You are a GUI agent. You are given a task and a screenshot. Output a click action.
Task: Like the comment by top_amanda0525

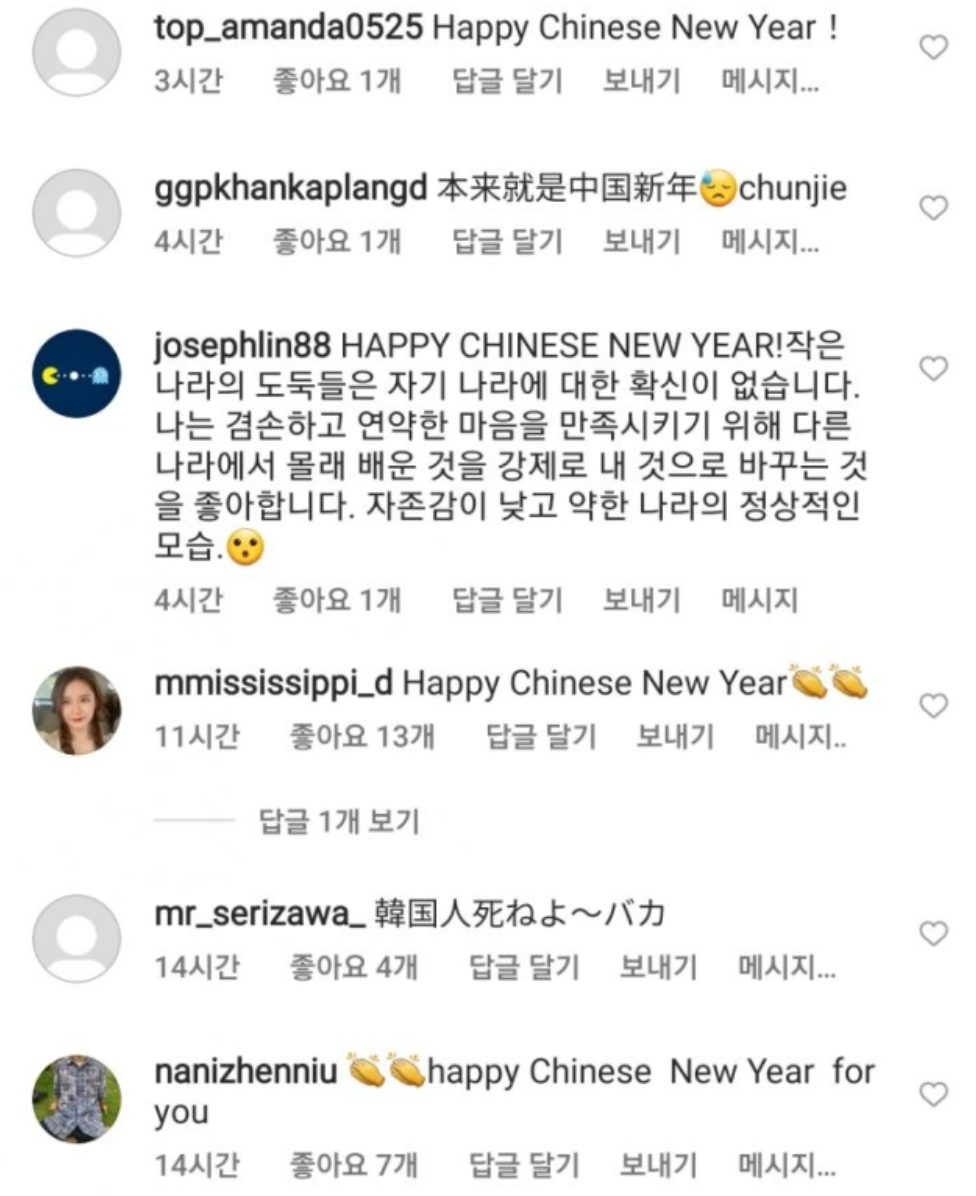pos(933,47)
